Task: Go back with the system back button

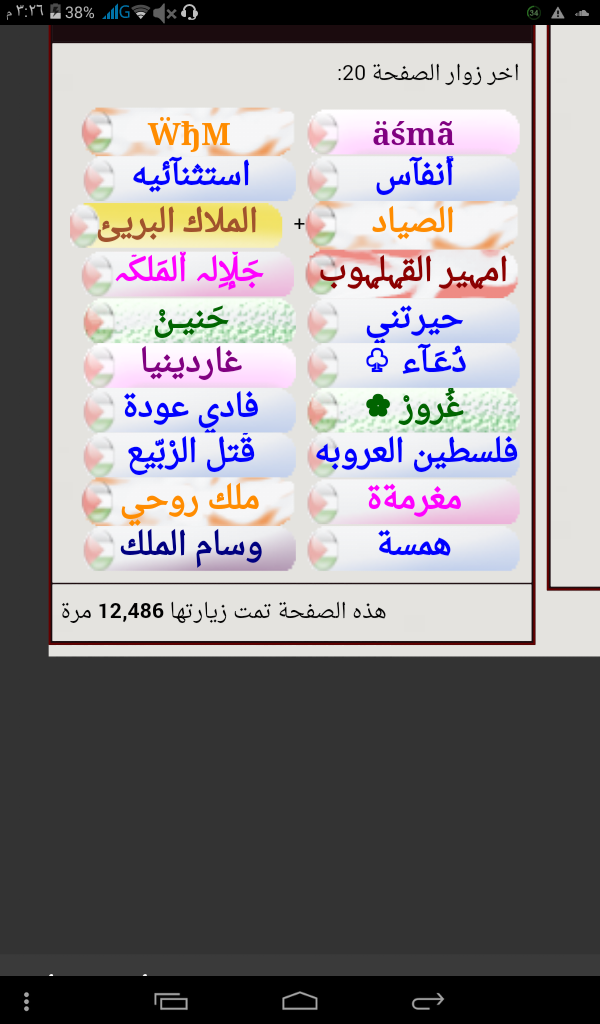Action: pyautogui.click(x=428, y=1000)
